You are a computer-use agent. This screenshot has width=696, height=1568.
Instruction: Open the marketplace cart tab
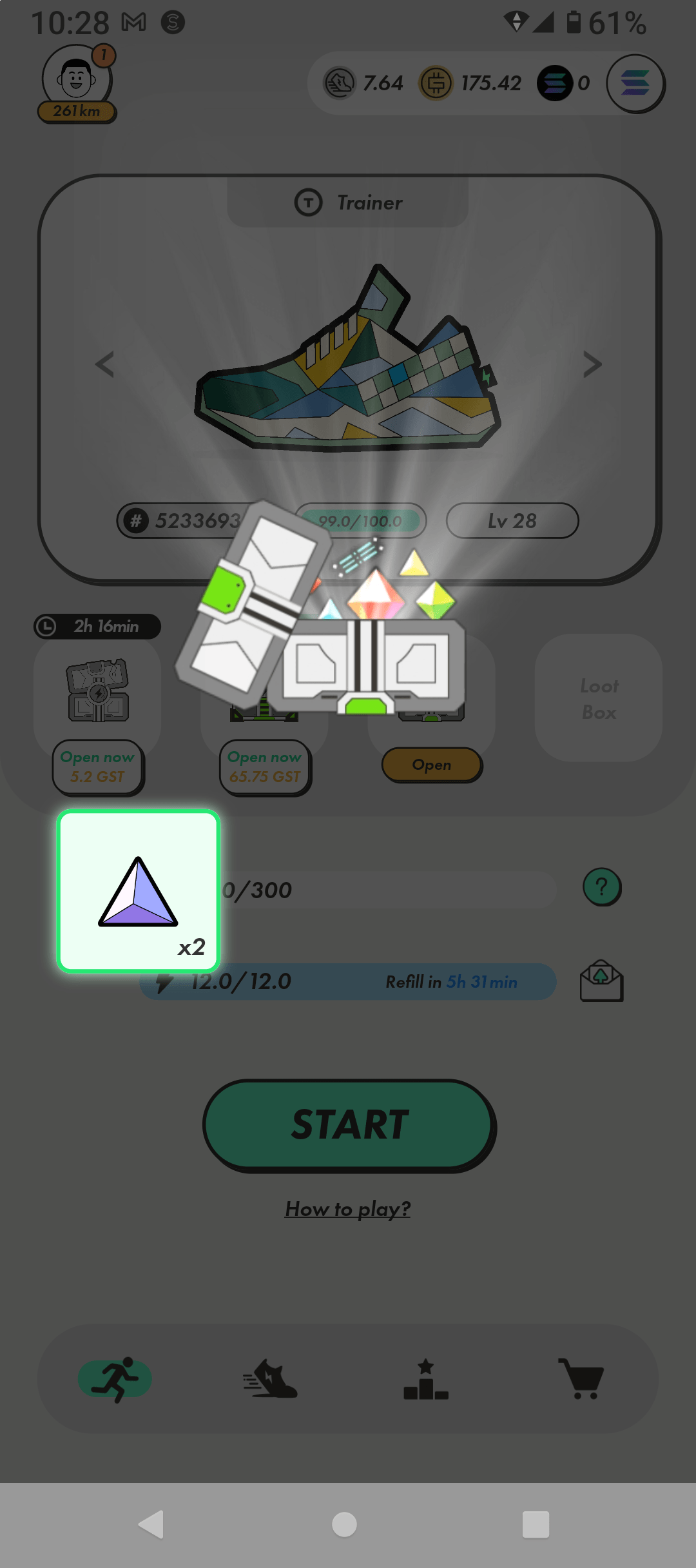[581, 1379]
